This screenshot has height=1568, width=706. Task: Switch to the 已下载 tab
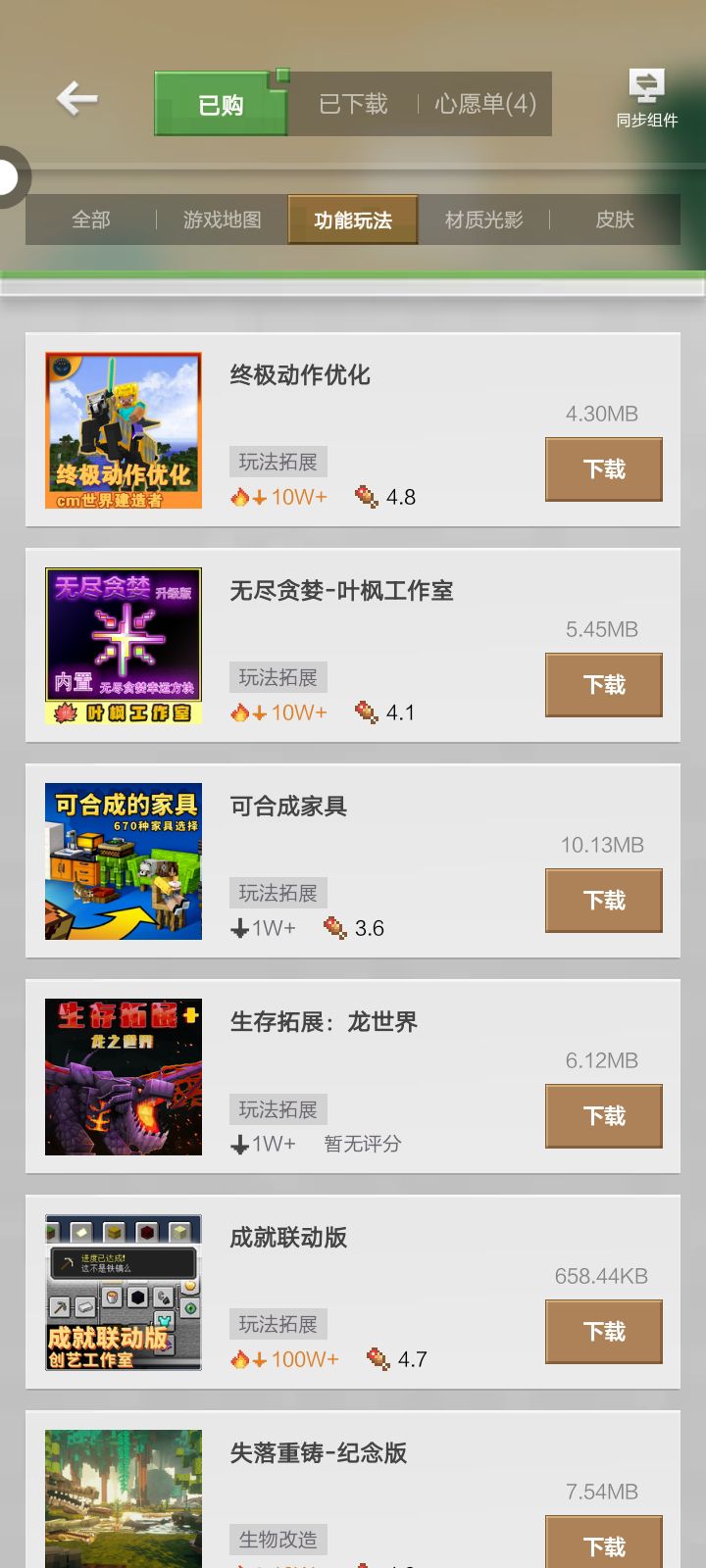click(x=353, y=104)
